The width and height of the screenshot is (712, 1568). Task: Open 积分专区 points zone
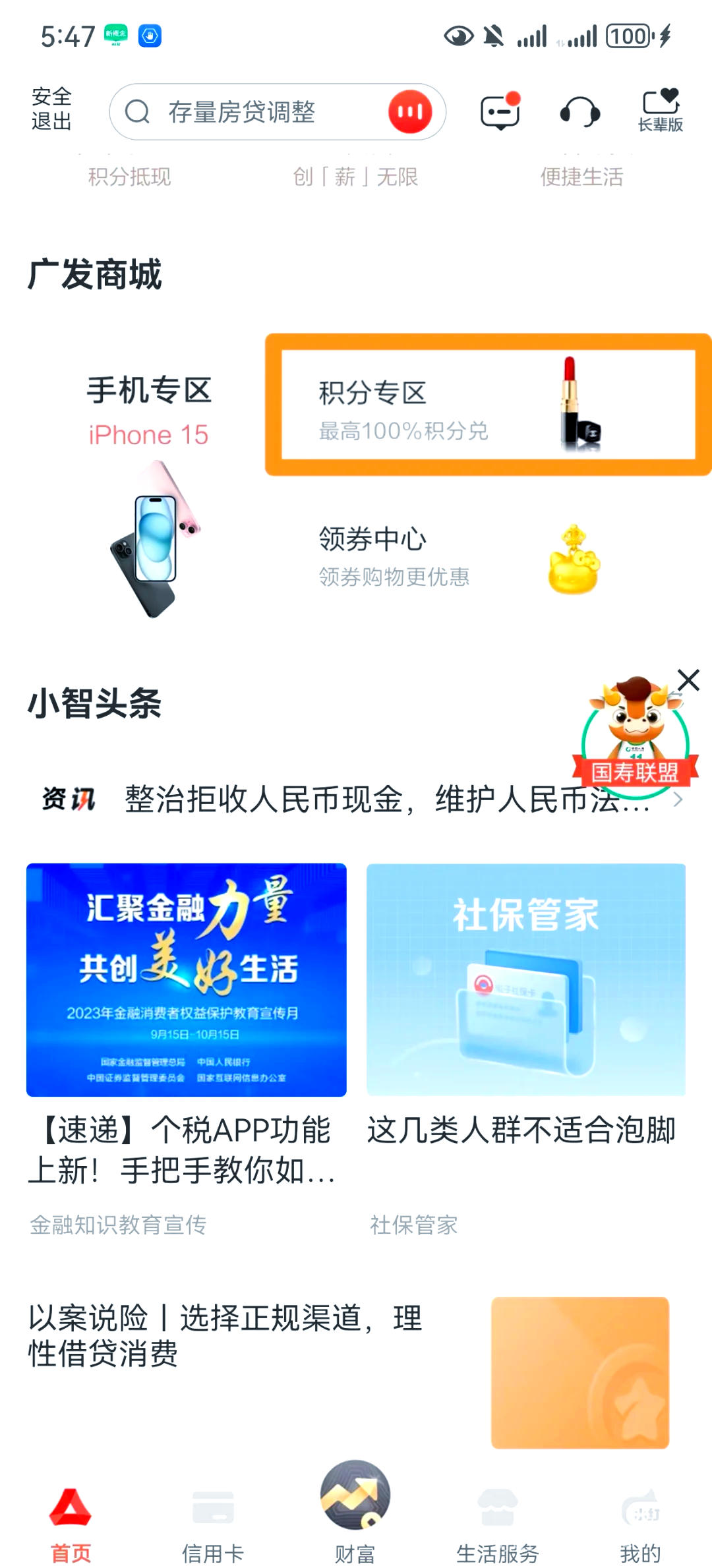pos(488,405)
